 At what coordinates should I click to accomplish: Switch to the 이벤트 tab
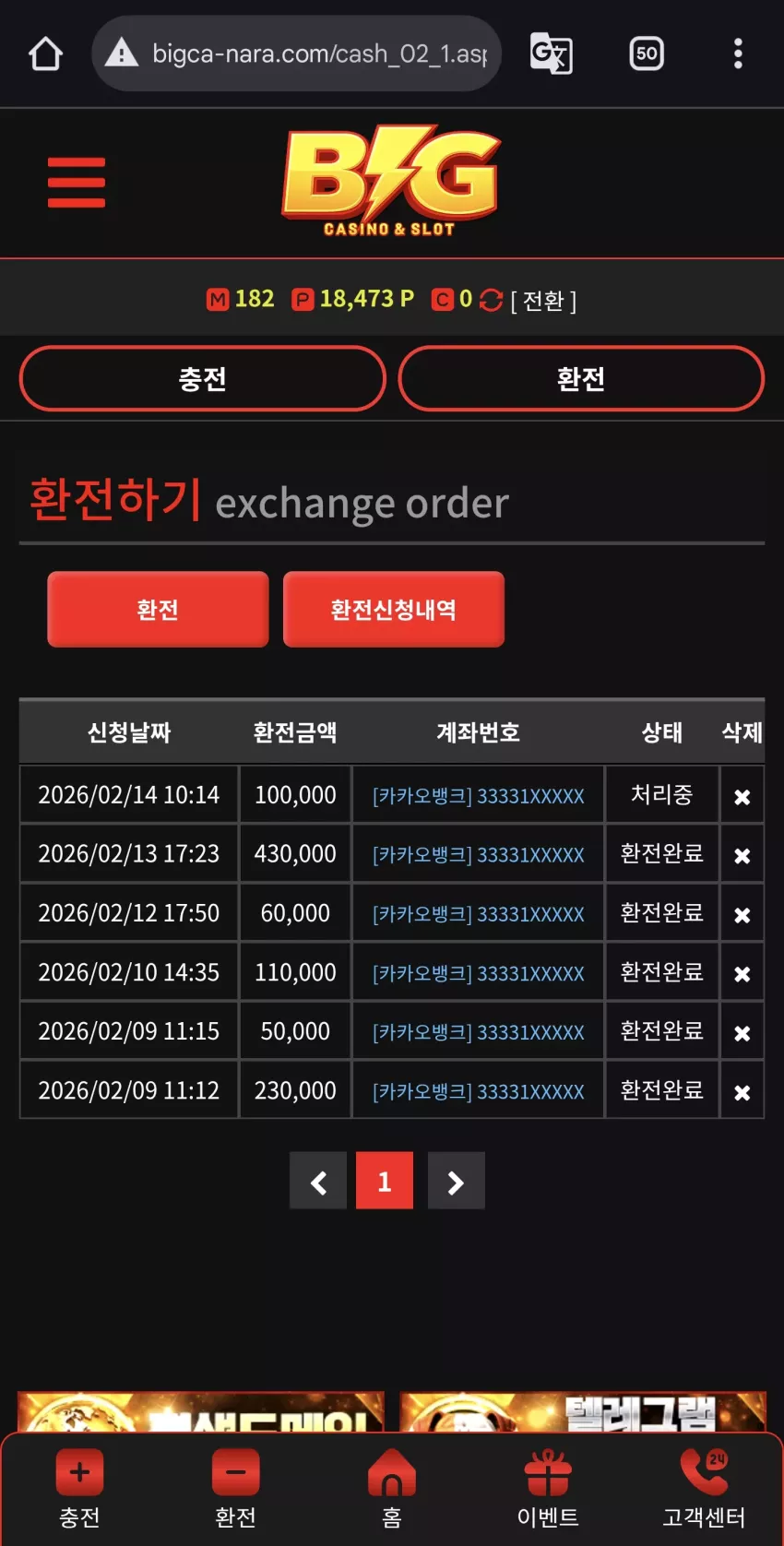click(548, 1489)
